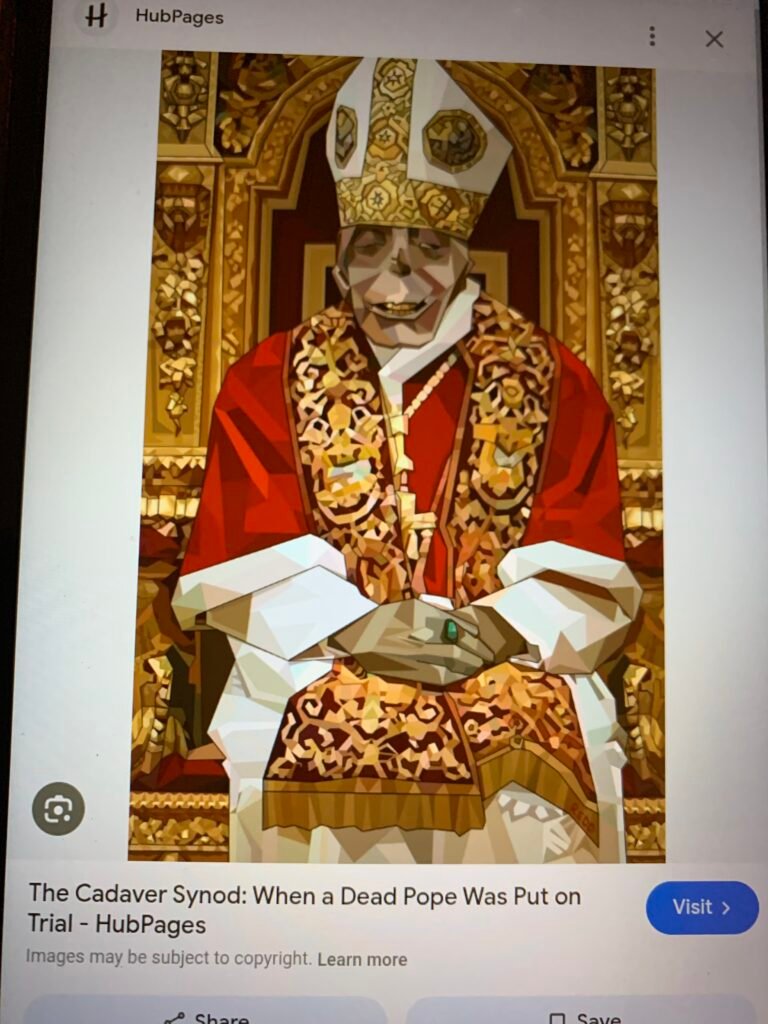Open the three-dot overflow menu
The height and width of the screenshot is (1024, 768).
pyautogui.click(x=652, y=37)
